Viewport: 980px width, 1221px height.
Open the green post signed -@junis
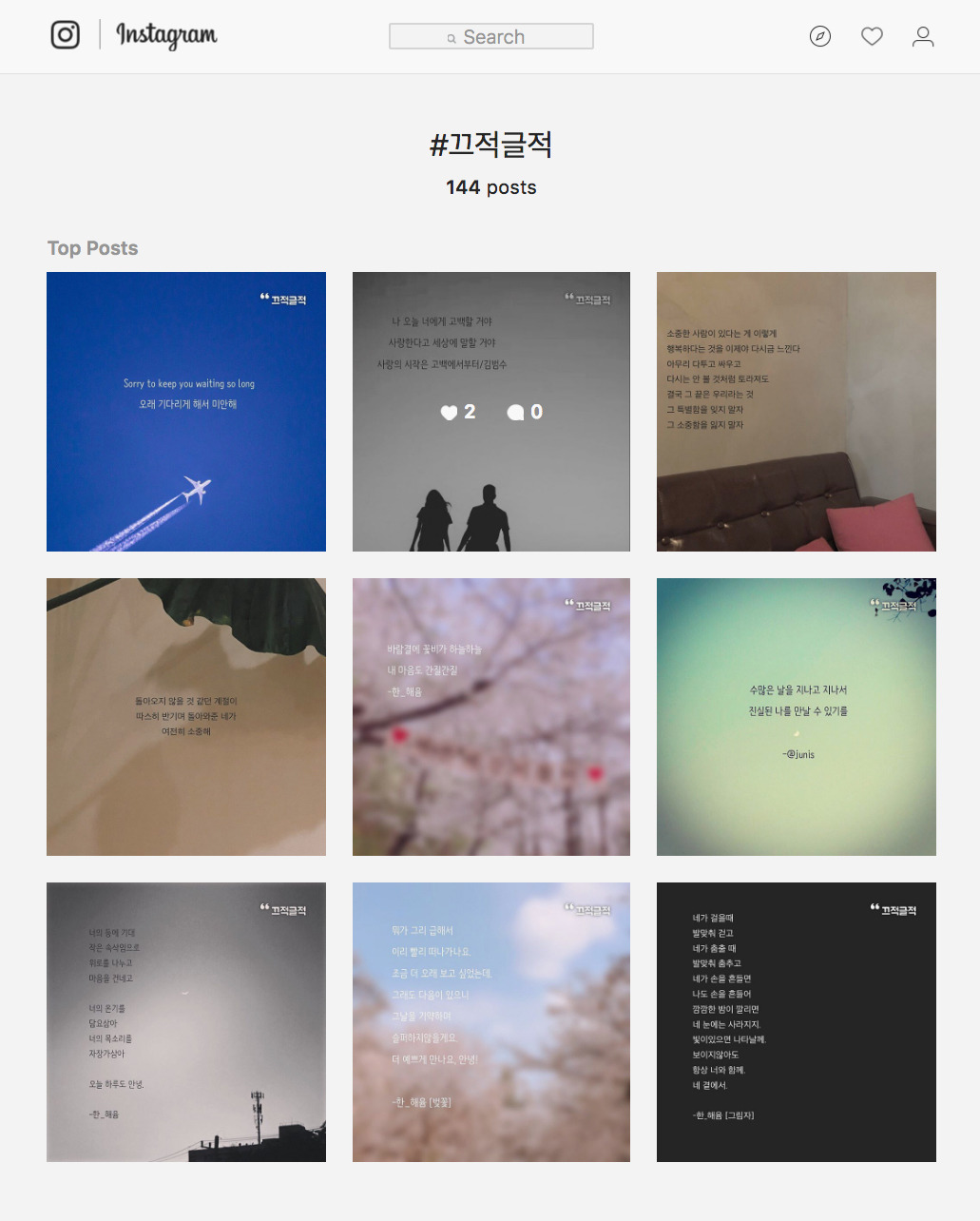(x=796, y=716)
